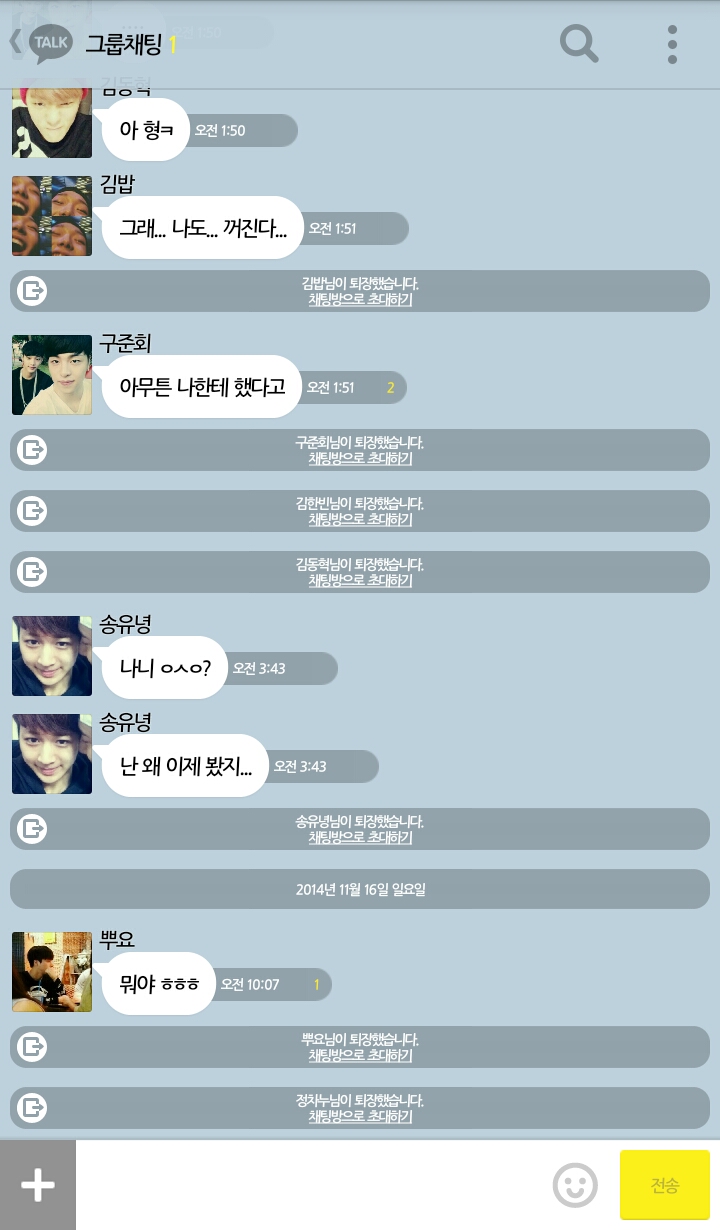Invite 구준회 back via 채팅방으로 초대하기
Viewport: 720px width, 1230px height.
point(360,458)
